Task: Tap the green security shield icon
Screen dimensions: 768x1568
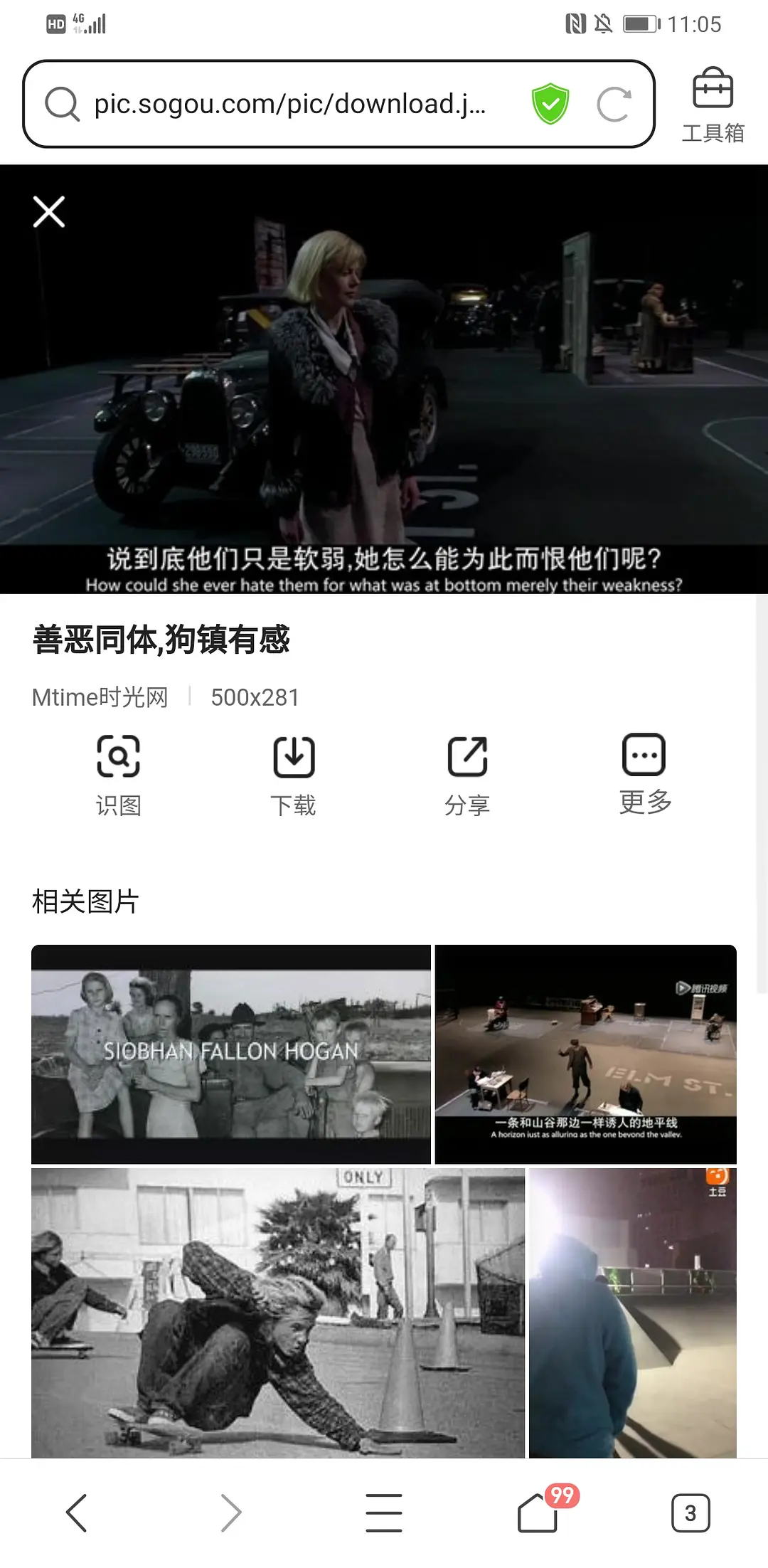Action: click(550, 104)
